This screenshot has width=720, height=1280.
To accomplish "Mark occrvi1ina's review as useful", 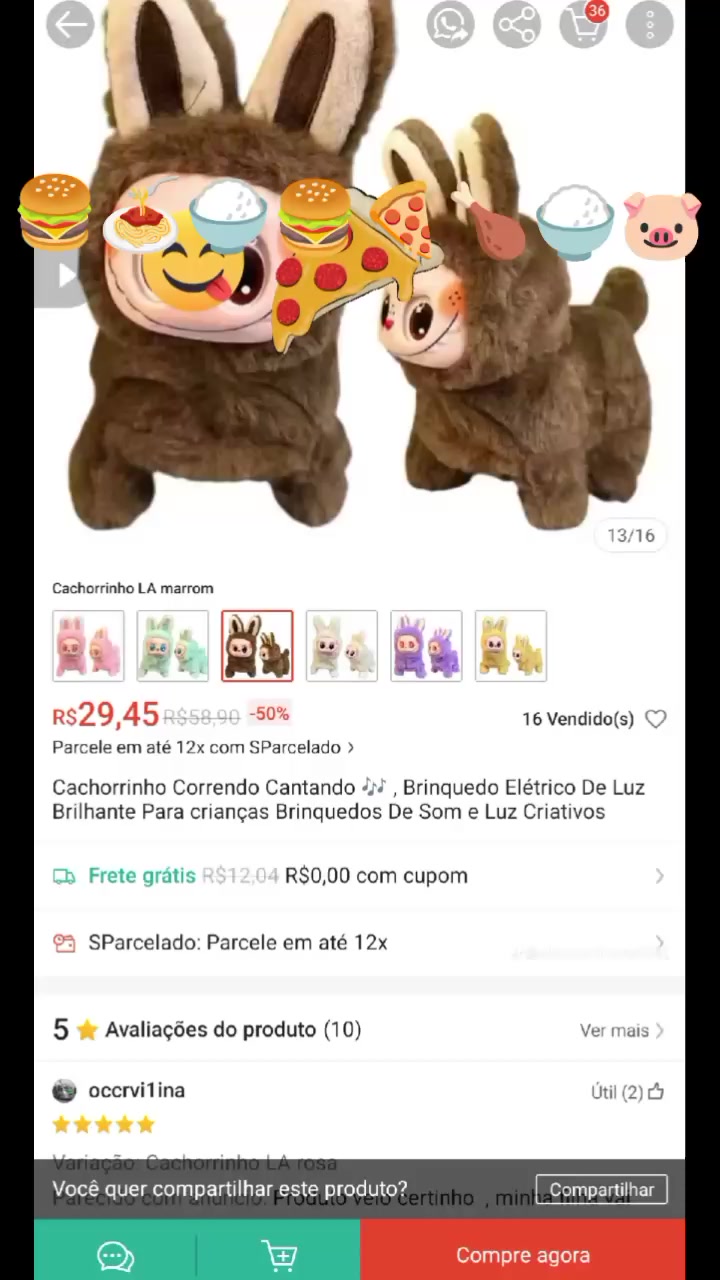I will pyautogui.click(x=627, y=1092).
